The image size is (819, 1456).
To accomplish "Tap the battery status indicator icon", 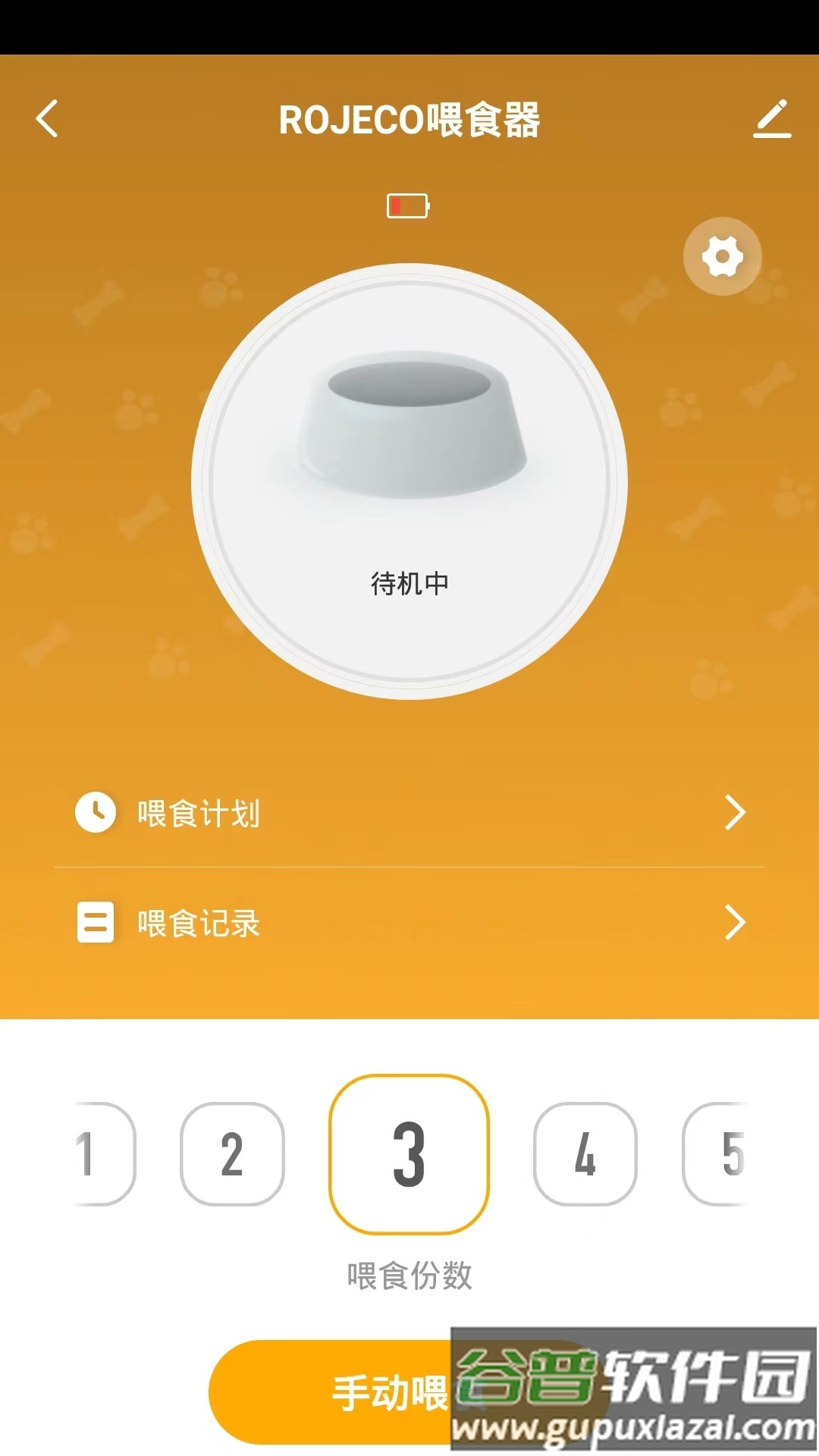I will point(408,206).
